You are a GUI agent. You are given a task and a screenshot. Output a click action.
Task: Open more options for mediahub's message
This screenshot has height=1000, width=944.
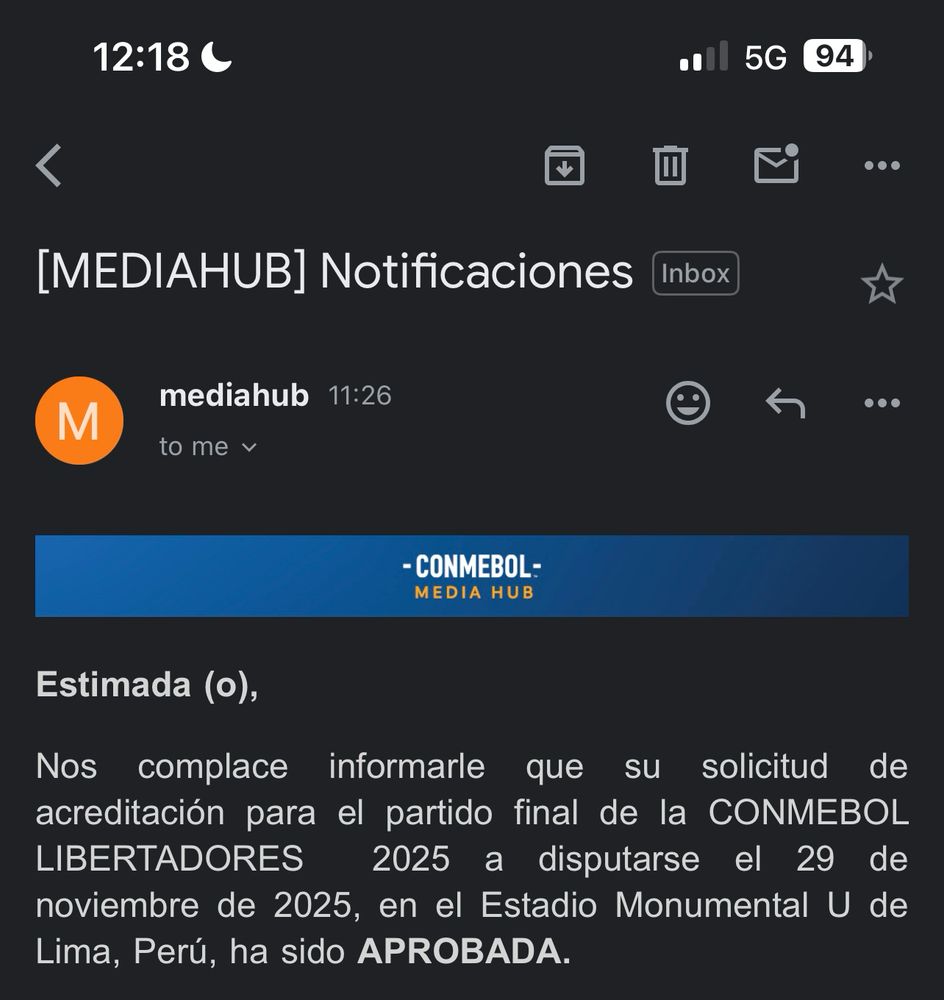click(x=881, y=403)
